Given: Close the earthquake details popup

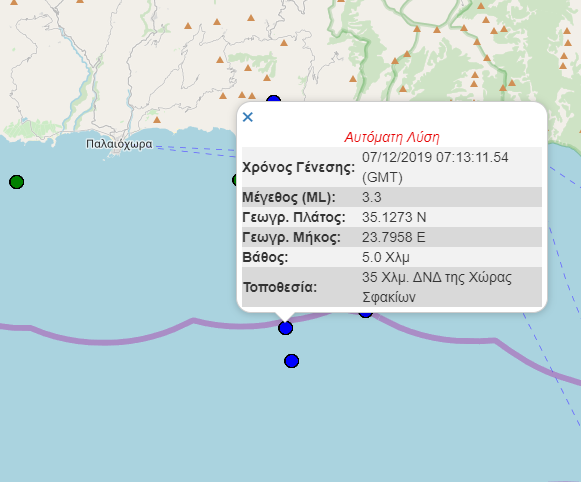Looking at the screenshot, I should pos(248,117).
